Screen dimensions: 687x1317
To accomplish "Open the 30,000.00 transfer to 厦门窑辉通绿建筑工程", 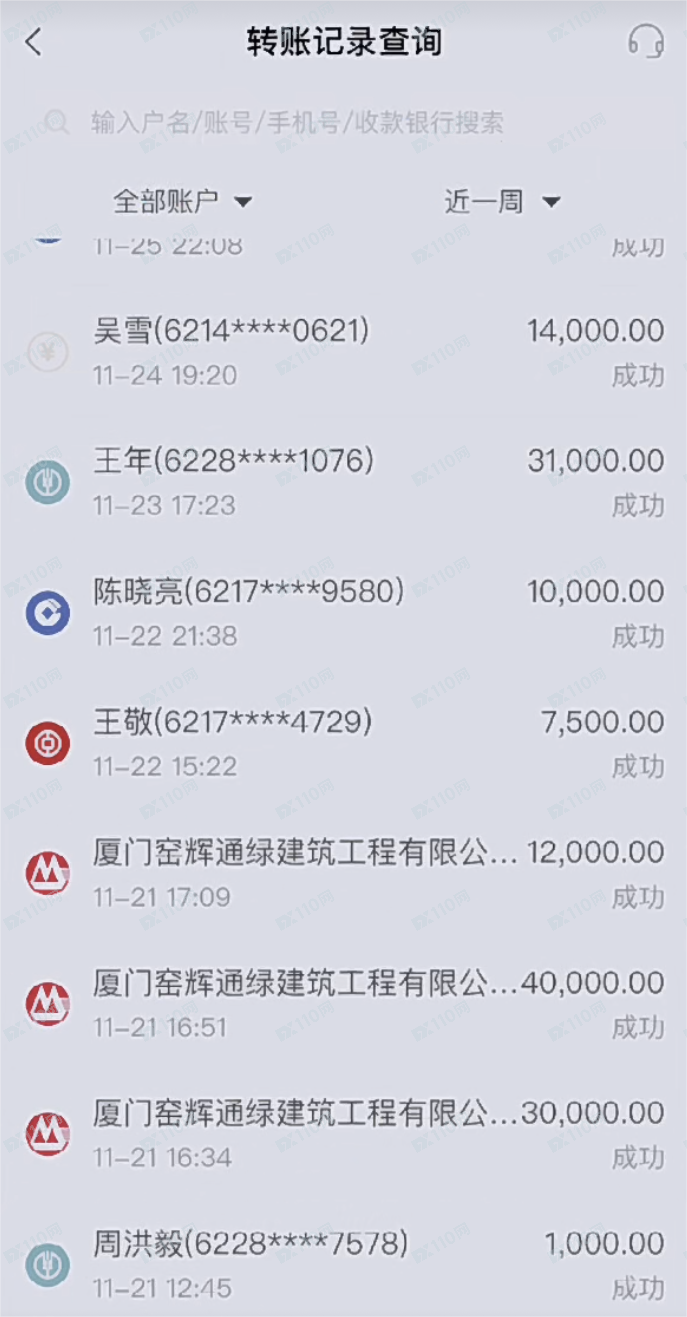I will tap(343, 1135).
